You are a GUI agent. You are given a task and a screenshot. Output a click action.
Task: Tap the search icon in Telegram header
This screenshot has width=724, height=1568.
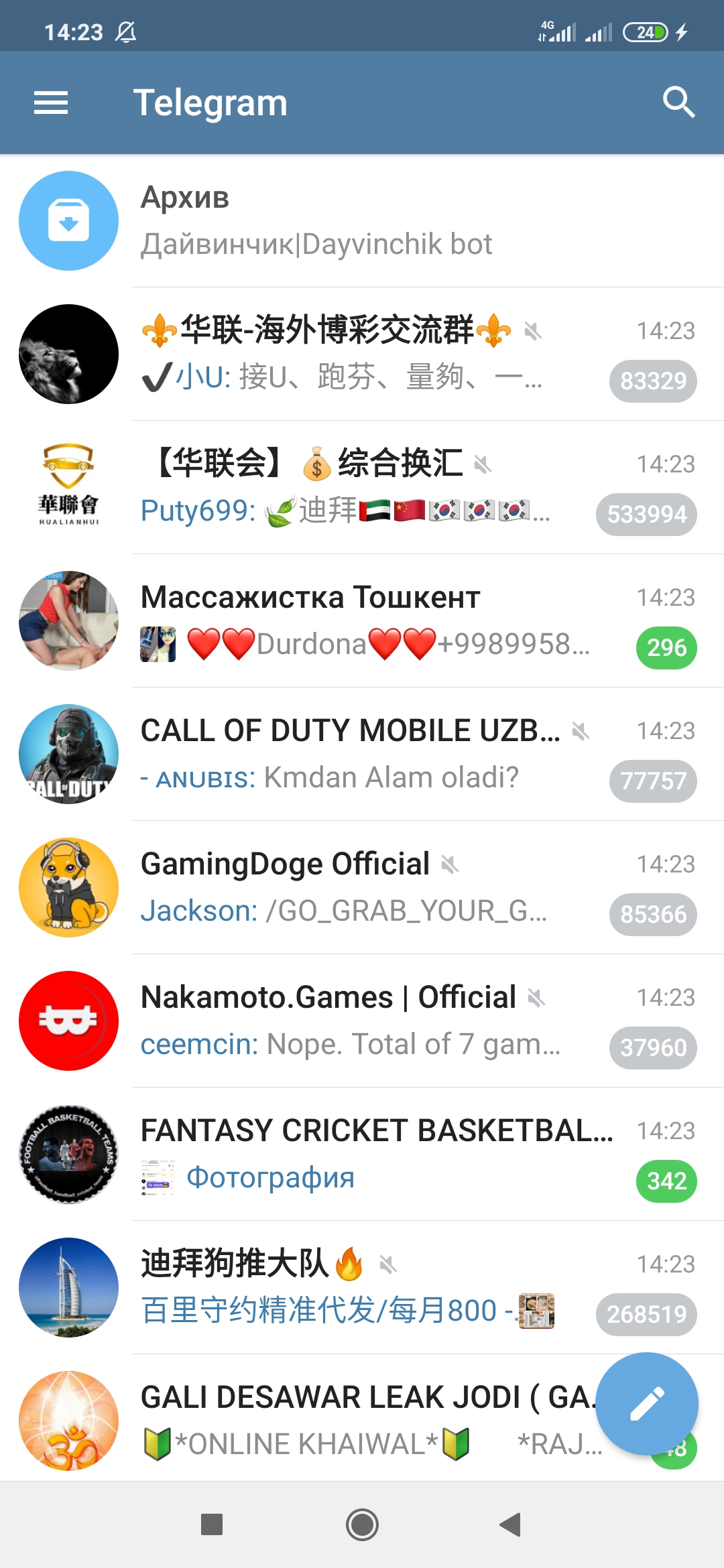click(x=678, y=103)
